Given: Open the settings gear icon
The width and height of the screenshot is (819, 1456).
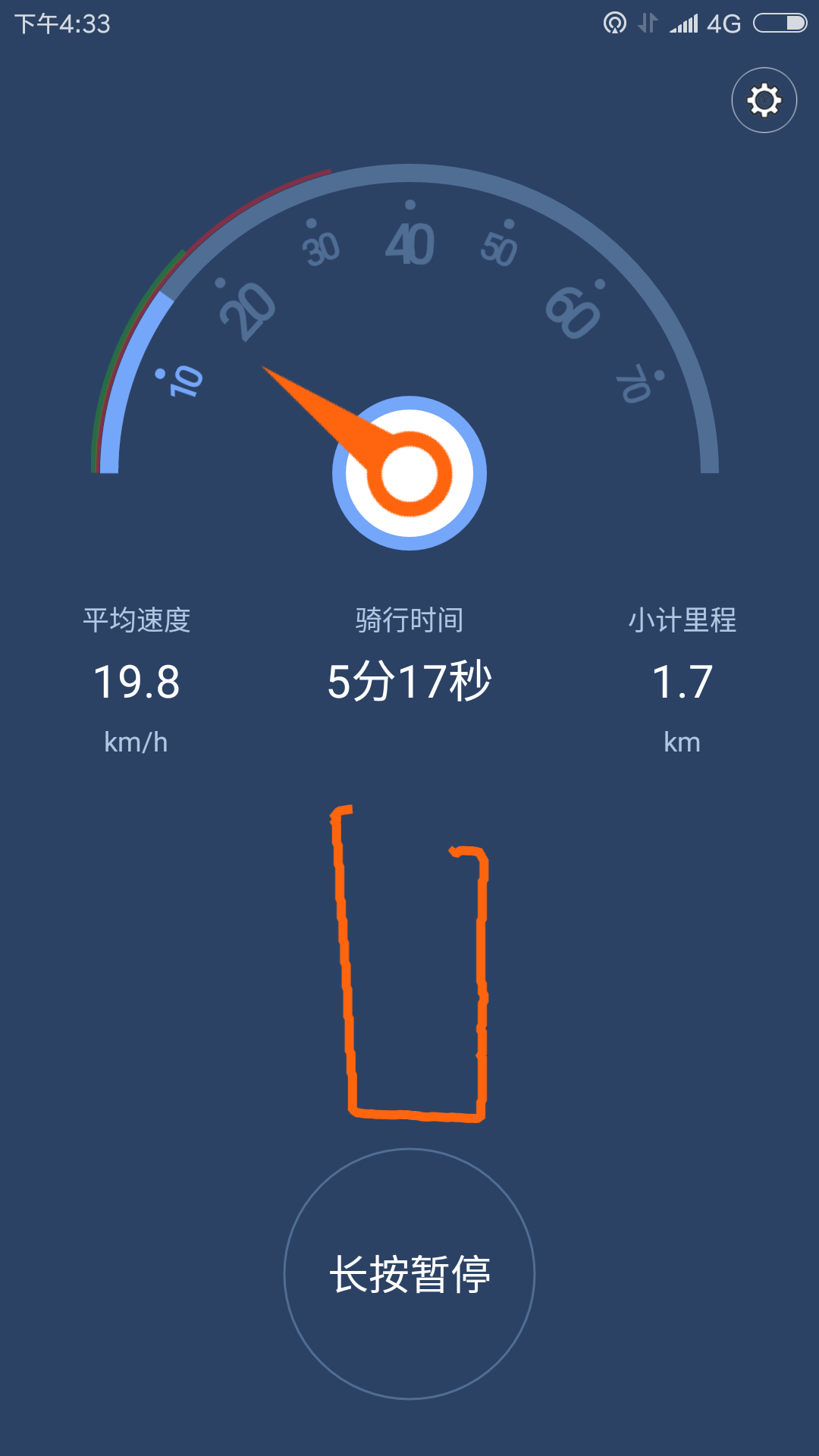Looking at the screenshot, I should (764, 100).
